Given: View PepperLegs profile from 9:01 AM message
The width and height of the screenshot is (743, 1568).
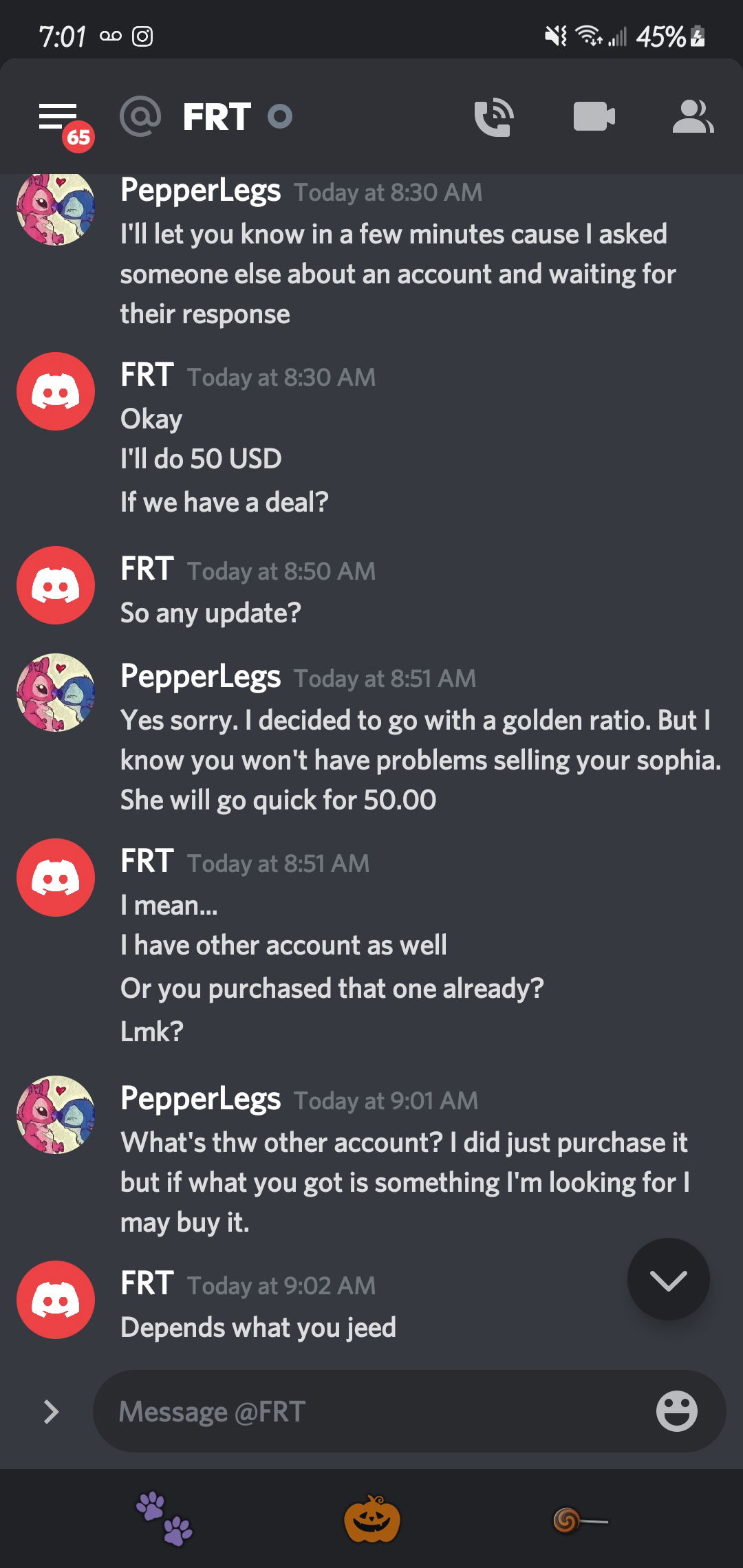Looking at the screenshot, I should (56, 1115).
